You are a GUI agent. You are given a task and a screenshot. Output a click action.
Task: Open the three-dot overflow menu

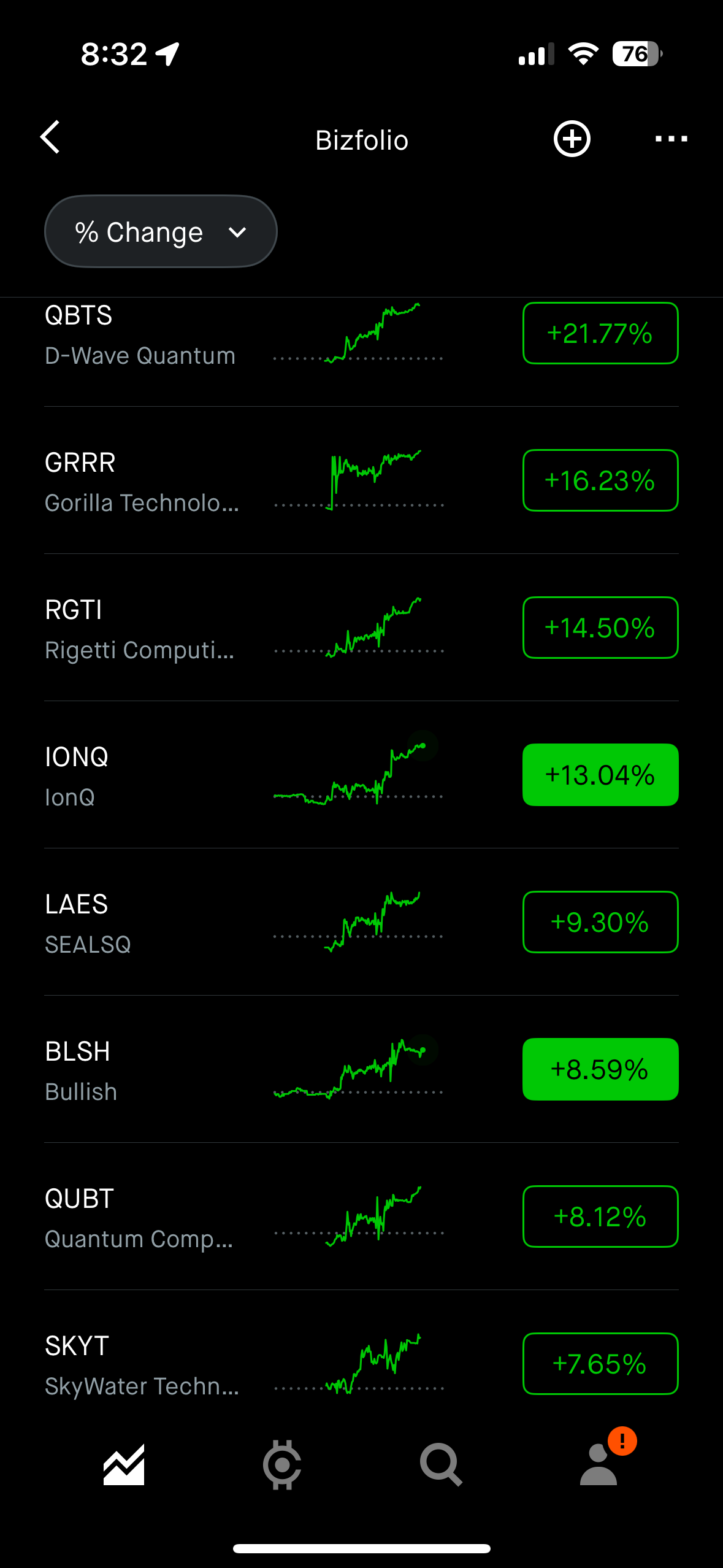[671, 139]
